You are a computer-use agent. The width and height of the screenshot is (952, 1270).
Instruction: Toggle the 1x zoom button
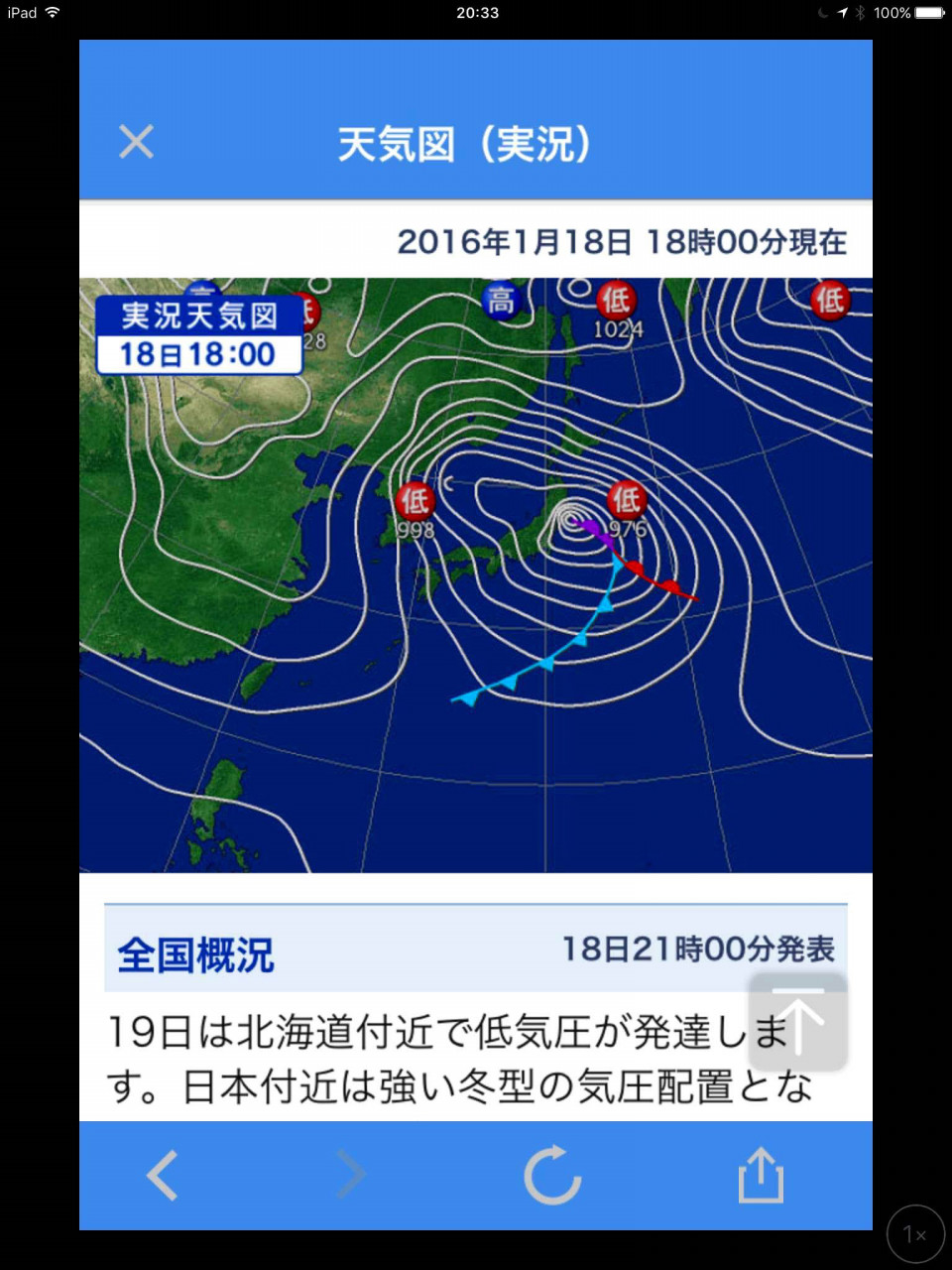click(x=914, y=1234)
